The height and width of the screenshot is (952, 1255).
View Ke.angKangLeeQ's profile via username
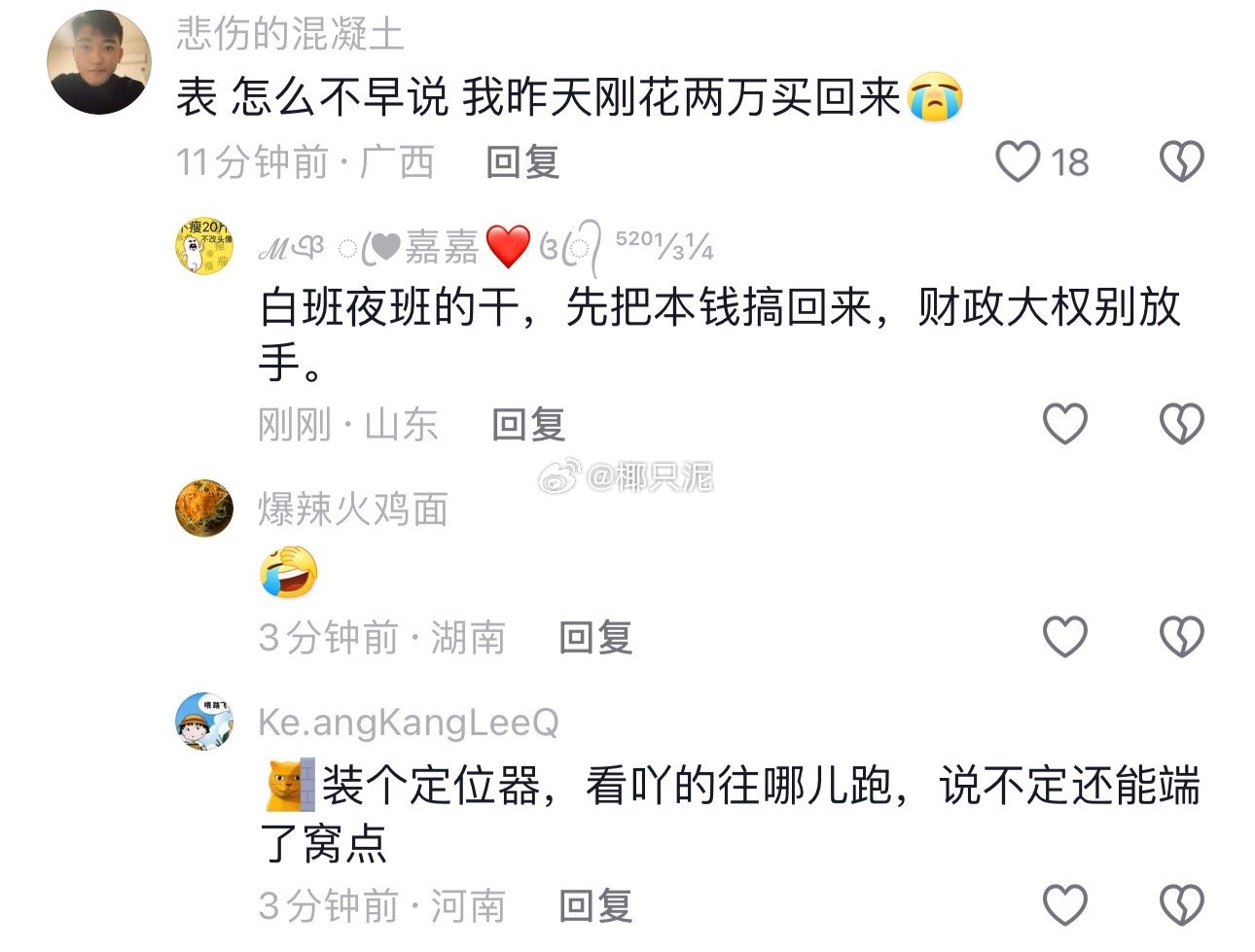[409, 723]
